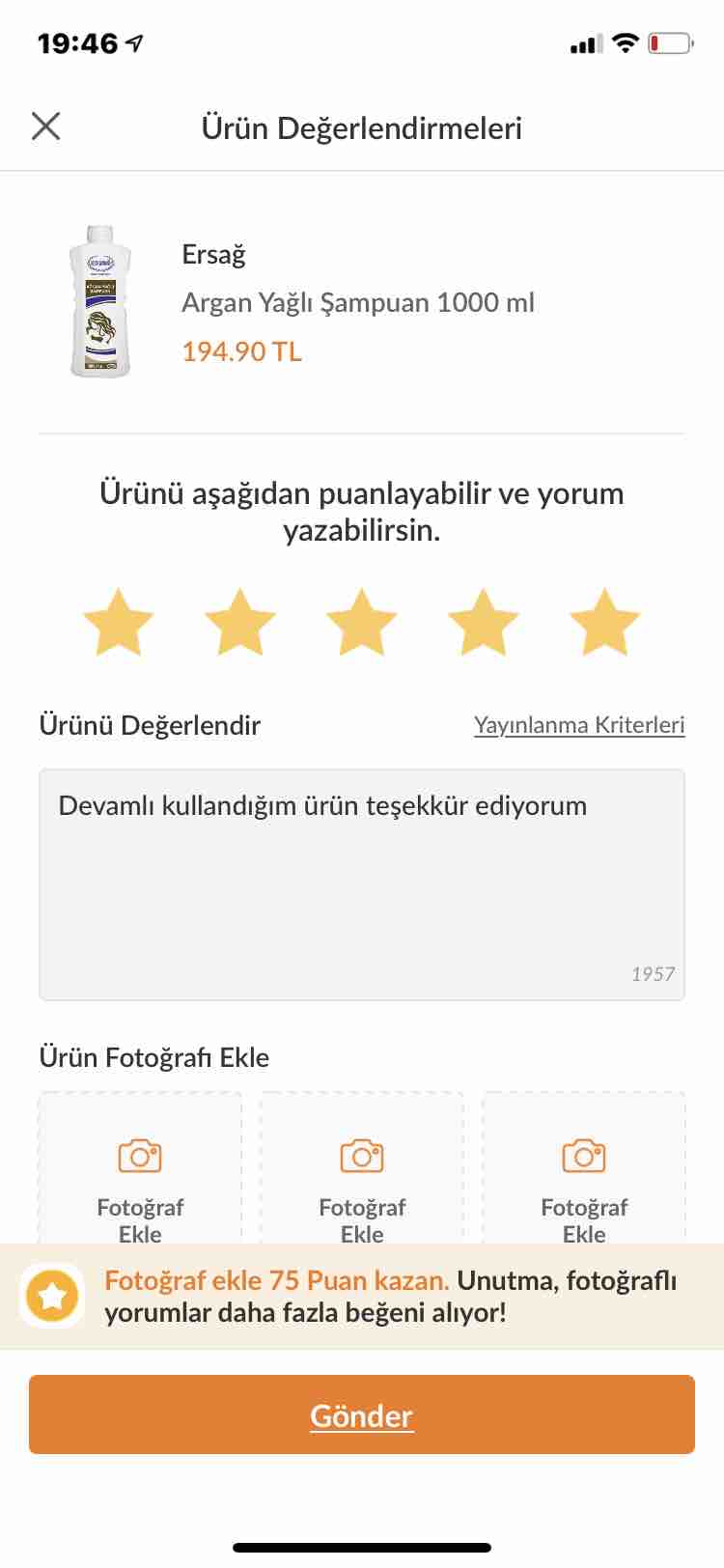
Task: Edit the review comment text field
Action: [x=362, y=884]
